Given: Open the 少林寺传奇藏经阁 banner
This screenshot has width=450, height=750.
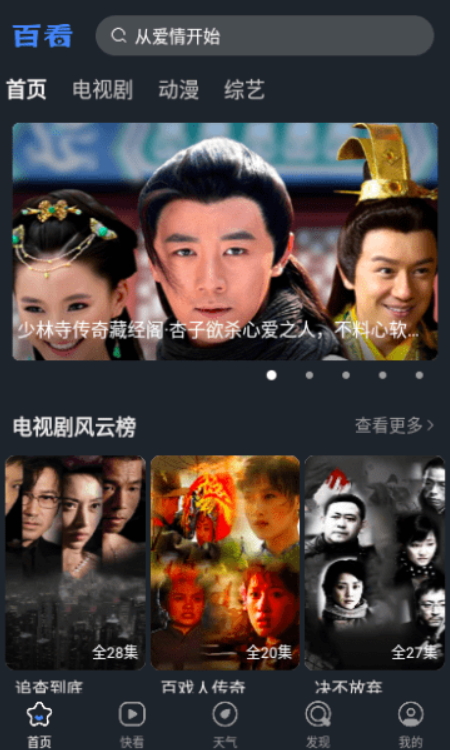Looking at the screenshot, I should coord(225,242).
